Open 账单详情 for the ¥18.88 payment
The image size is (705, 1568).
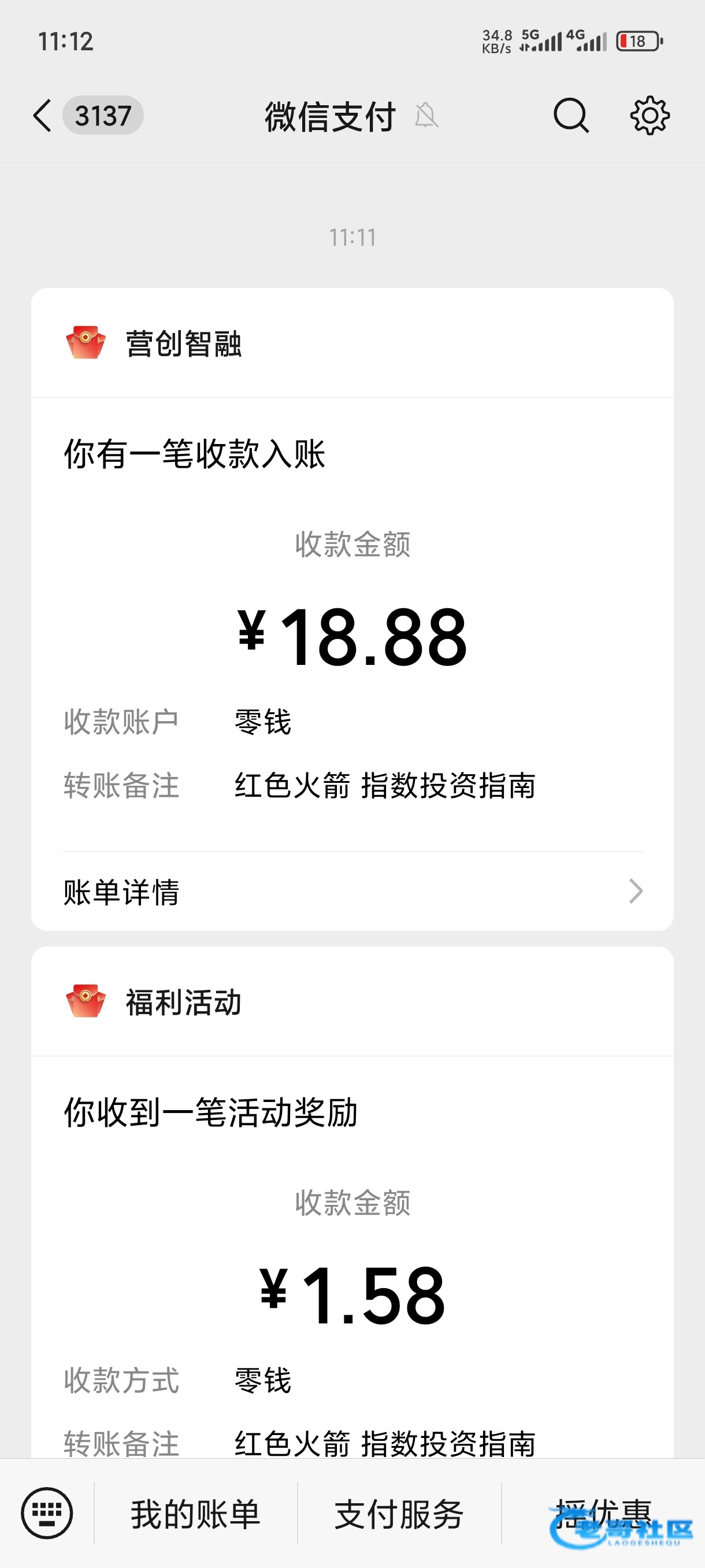tap(352, 892)
